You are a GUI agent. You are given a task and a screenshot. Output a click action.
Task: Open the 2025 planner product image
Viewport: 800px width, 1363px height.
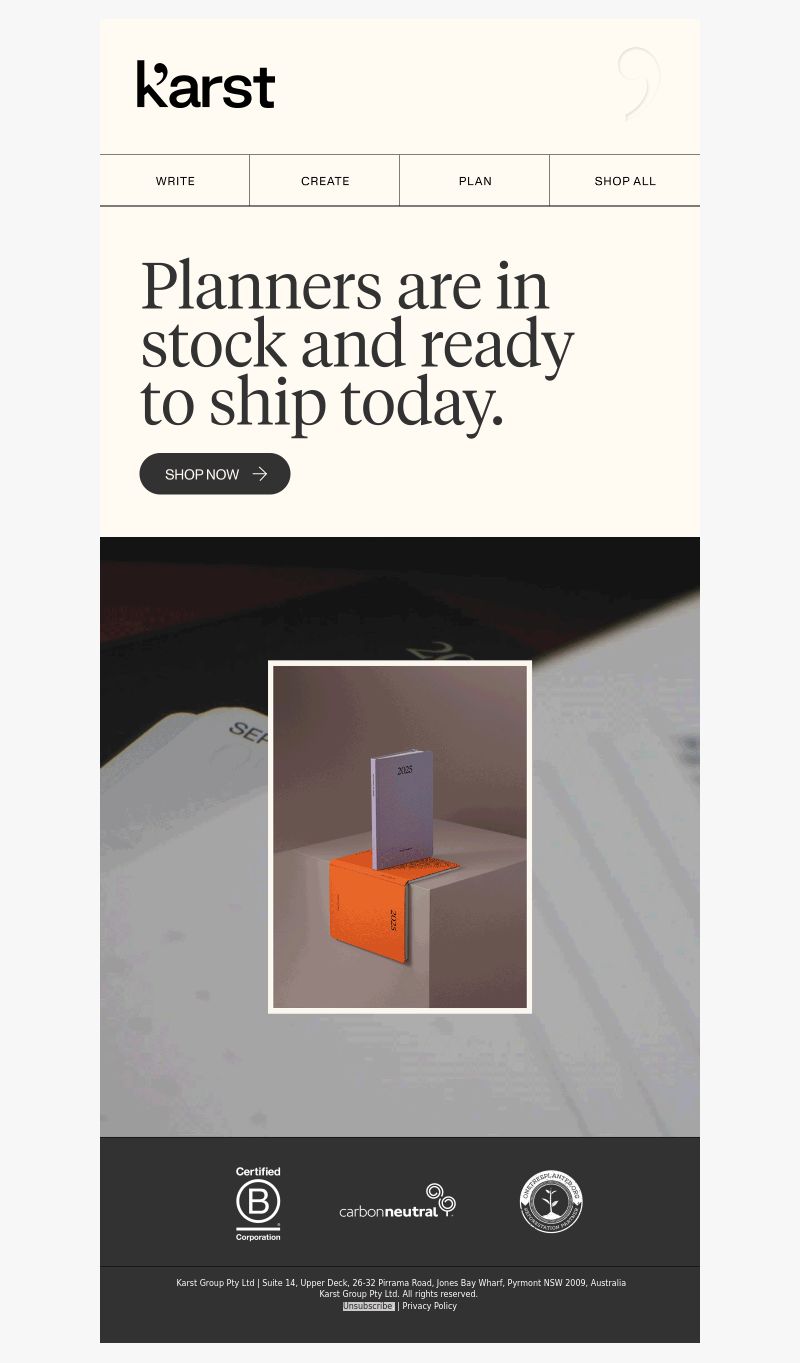(400, 837)
